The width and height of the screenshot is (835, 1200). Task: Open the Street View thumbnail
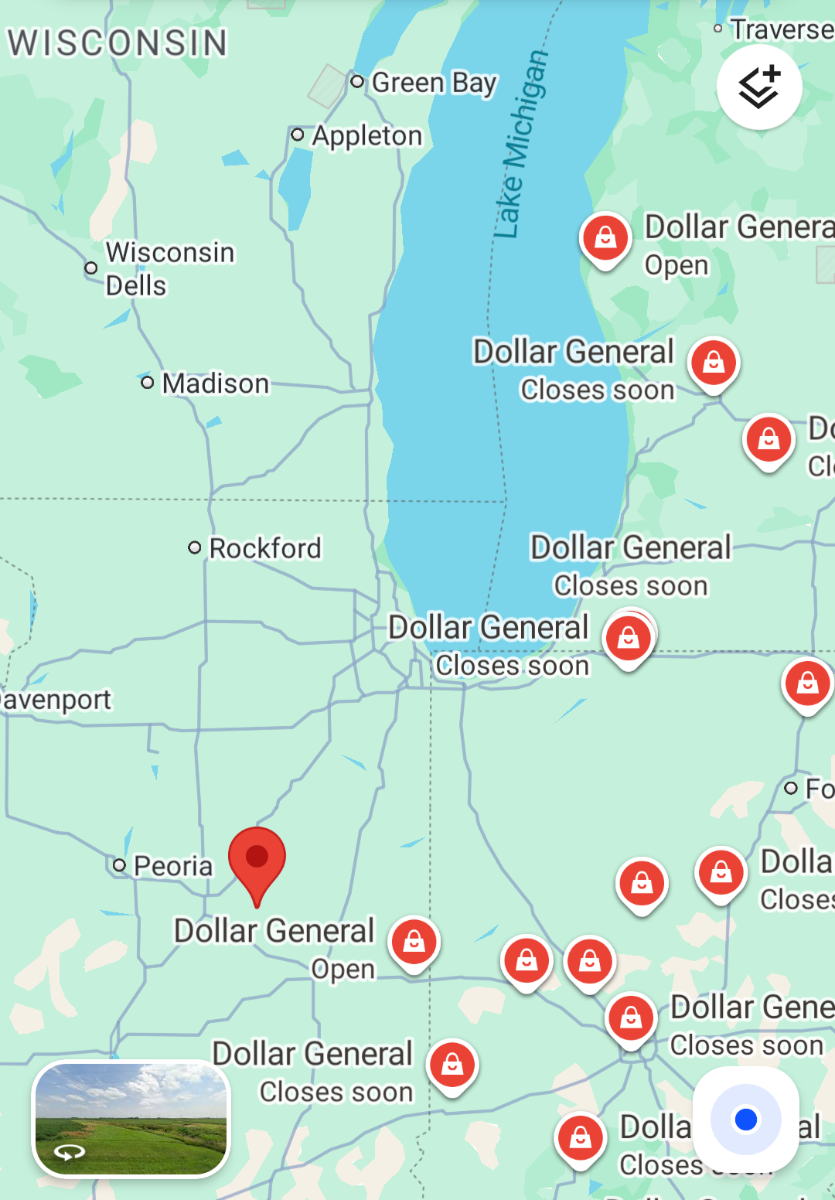coord(131,1118)
